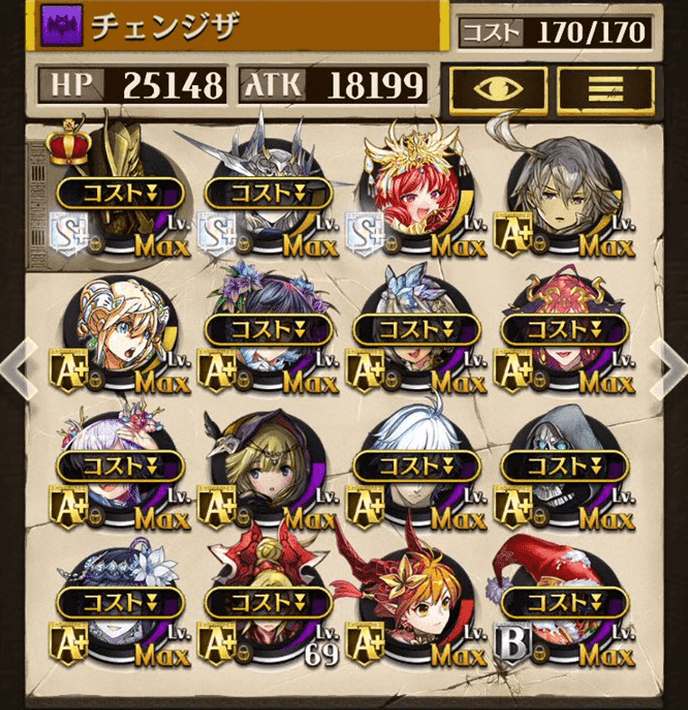Select the B-rank Santa hat character
The image size is (688, 710).
(563, 603)
